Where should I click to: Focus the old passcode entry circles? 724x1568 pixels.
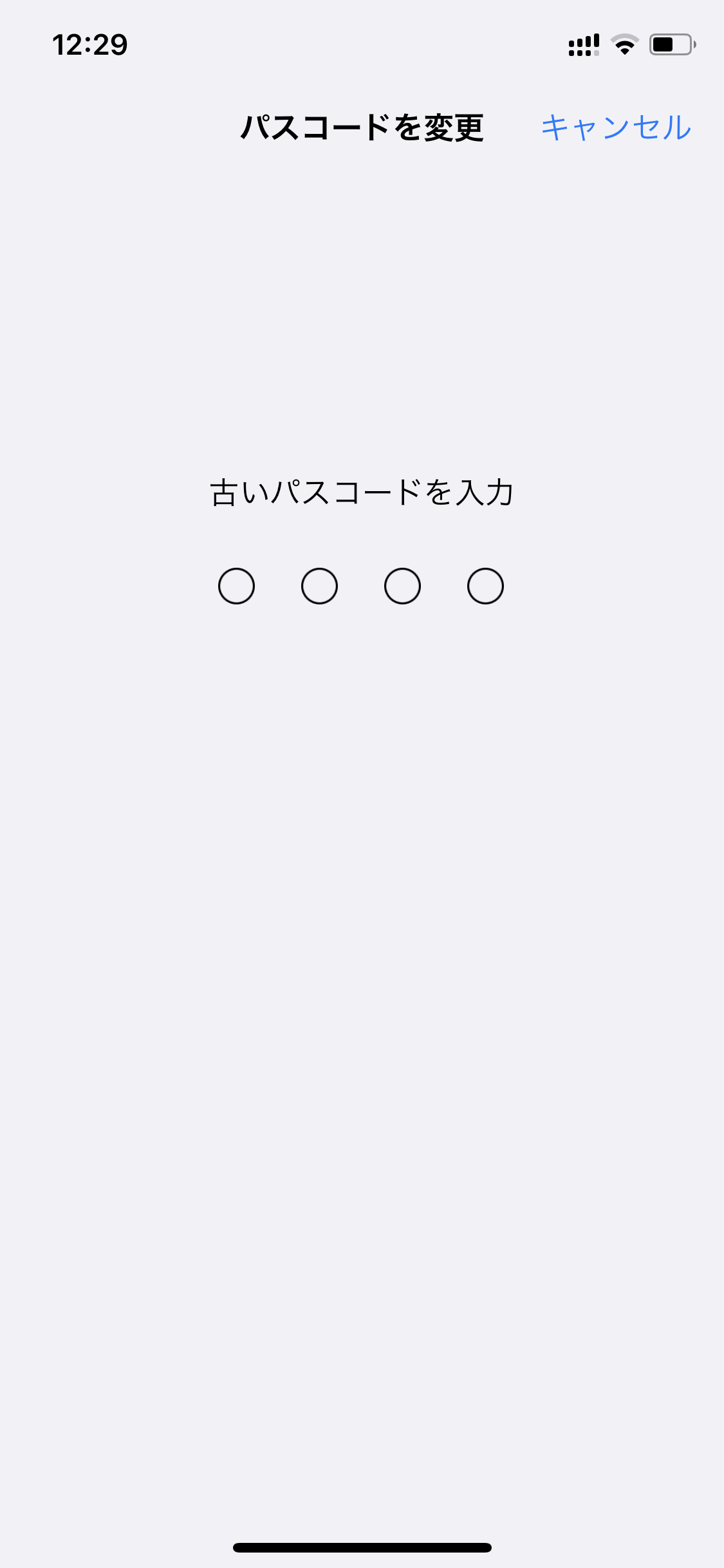pos(361,586)
